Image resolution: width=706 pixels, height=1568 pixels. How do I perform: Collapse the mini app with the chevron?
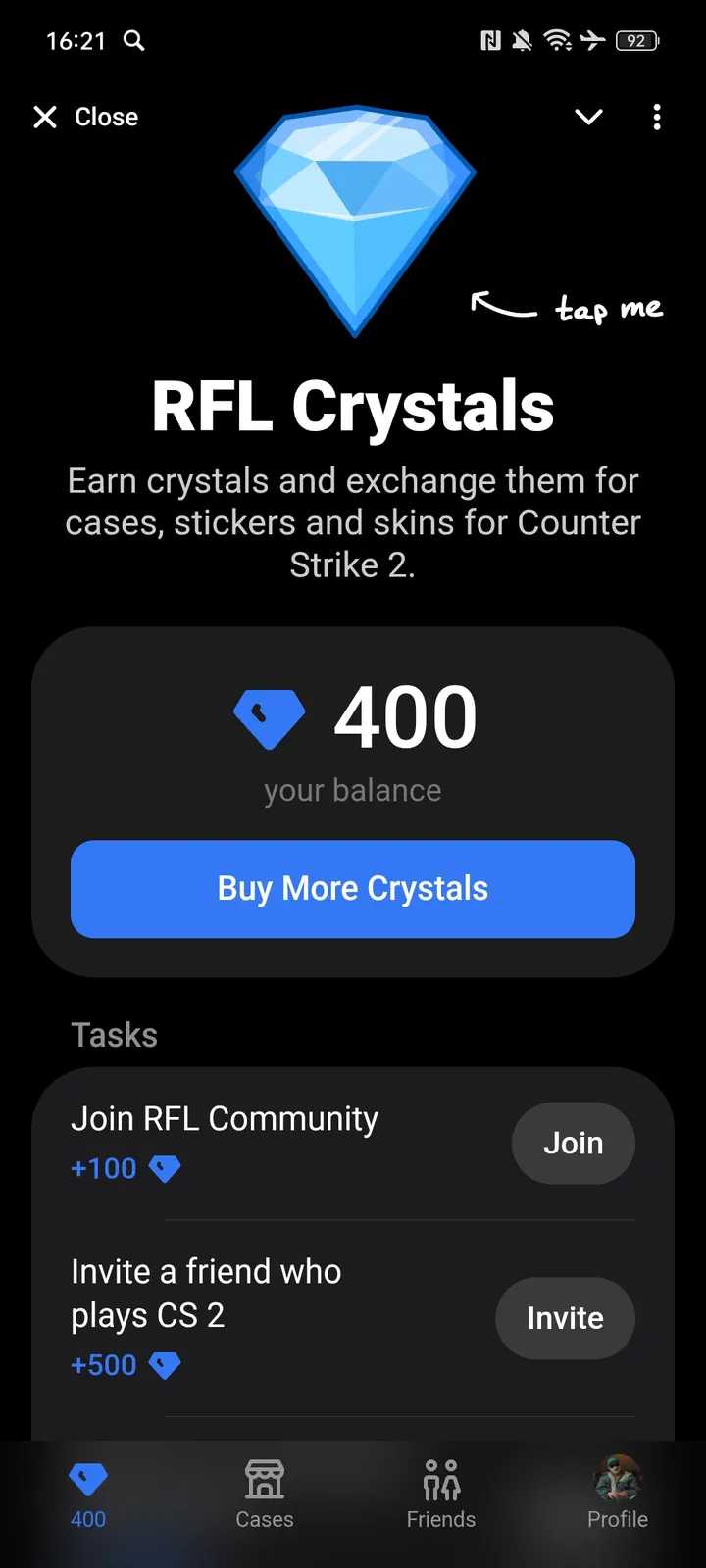588,117
